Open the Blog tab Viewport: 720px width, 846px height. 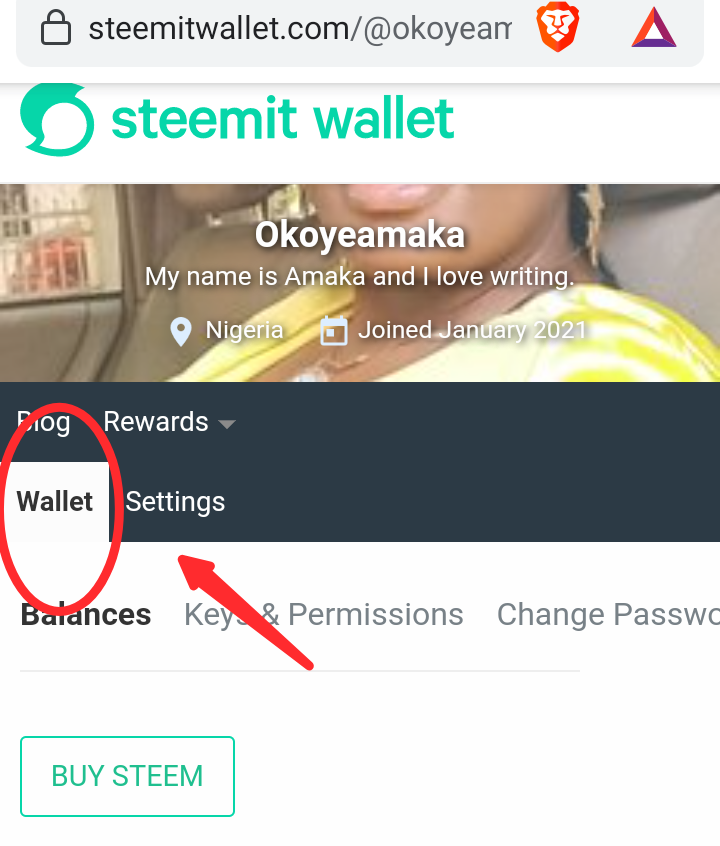click(44, 422)
